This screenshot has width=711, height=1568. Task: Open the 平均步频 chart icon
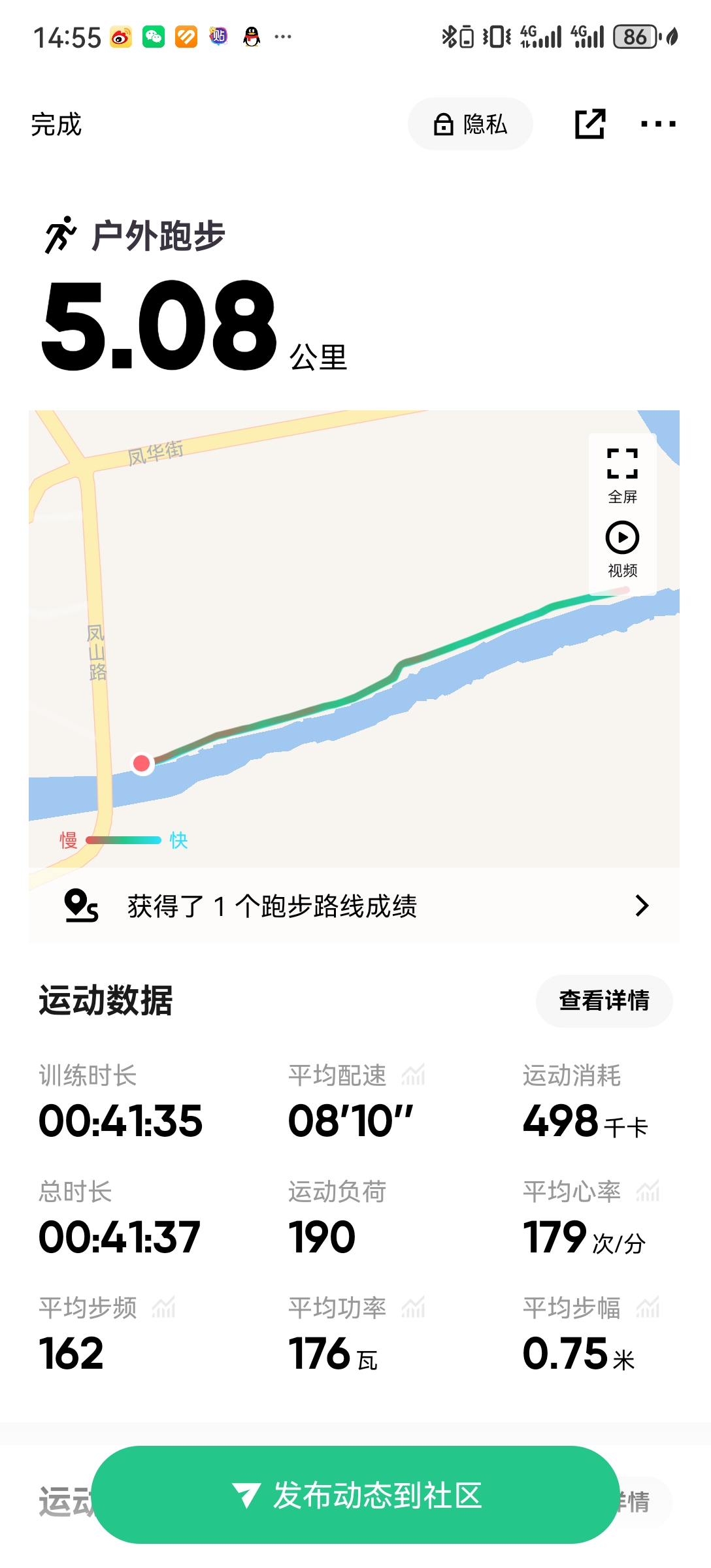(x=163, y=1307)
